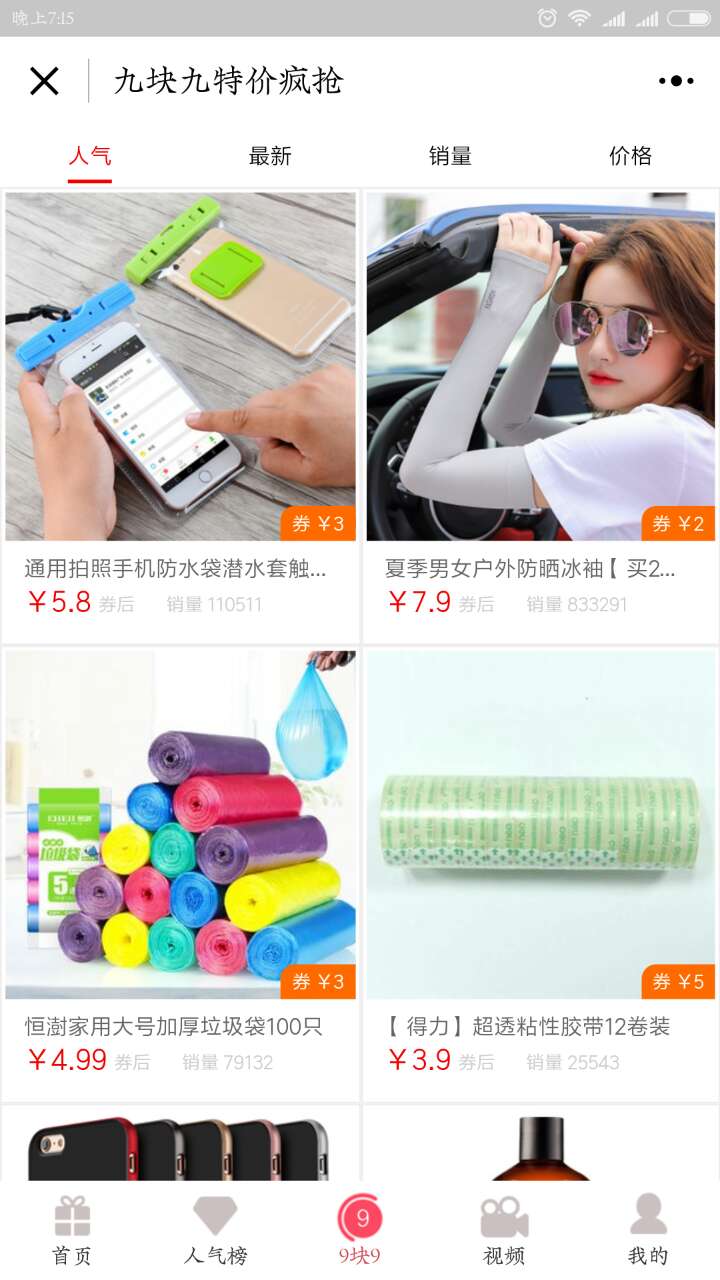Open the three-dot more menu
The image size is (720, 1280).
[x=675, y=81]
